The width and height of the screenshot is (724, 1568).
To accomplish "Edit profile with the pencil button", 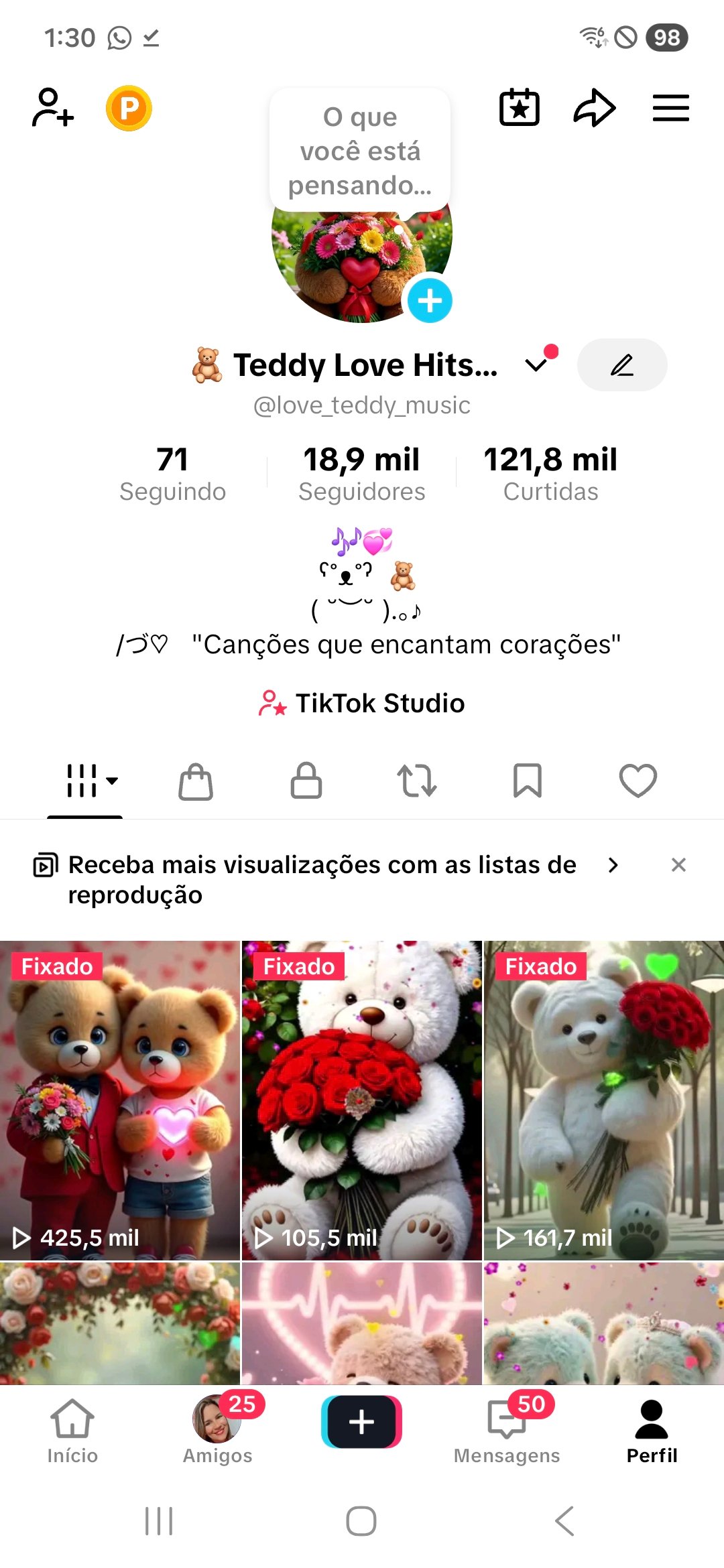I will 622,365.
